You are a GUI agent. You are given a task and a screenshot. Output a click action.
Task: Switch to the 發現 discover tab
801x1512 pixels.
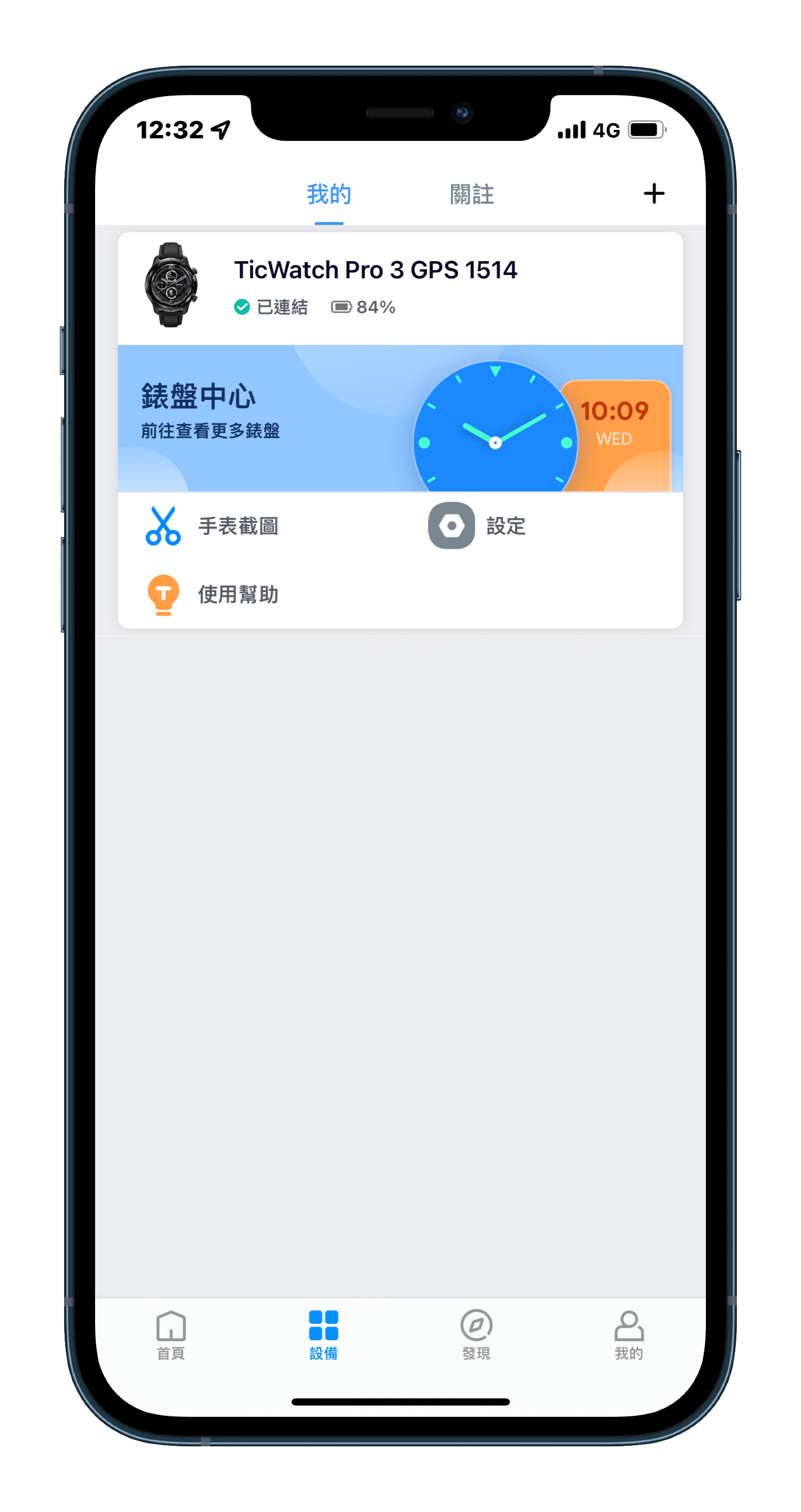(x=476, y=1335)
